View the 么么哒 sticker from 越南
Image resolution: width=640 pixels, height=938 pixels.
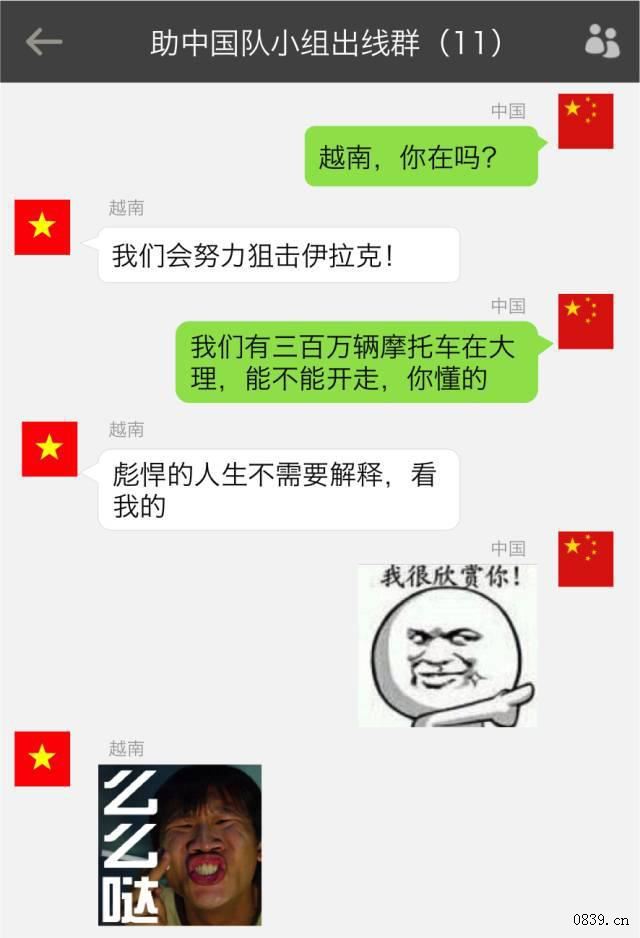point(180,845)
